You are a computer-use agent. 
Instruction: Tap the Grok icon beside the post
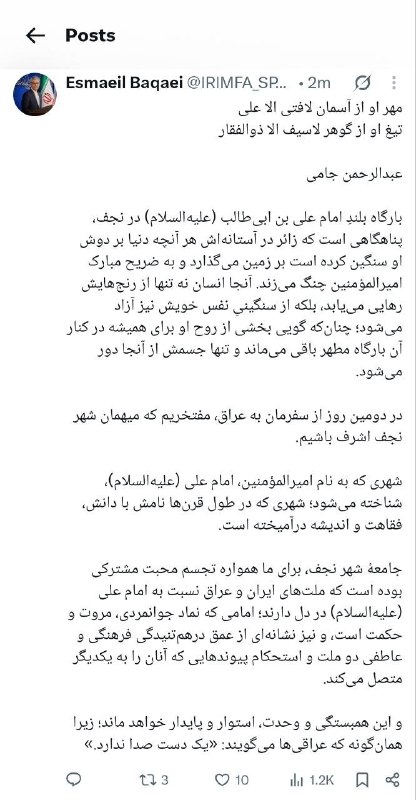coord(362,83)
